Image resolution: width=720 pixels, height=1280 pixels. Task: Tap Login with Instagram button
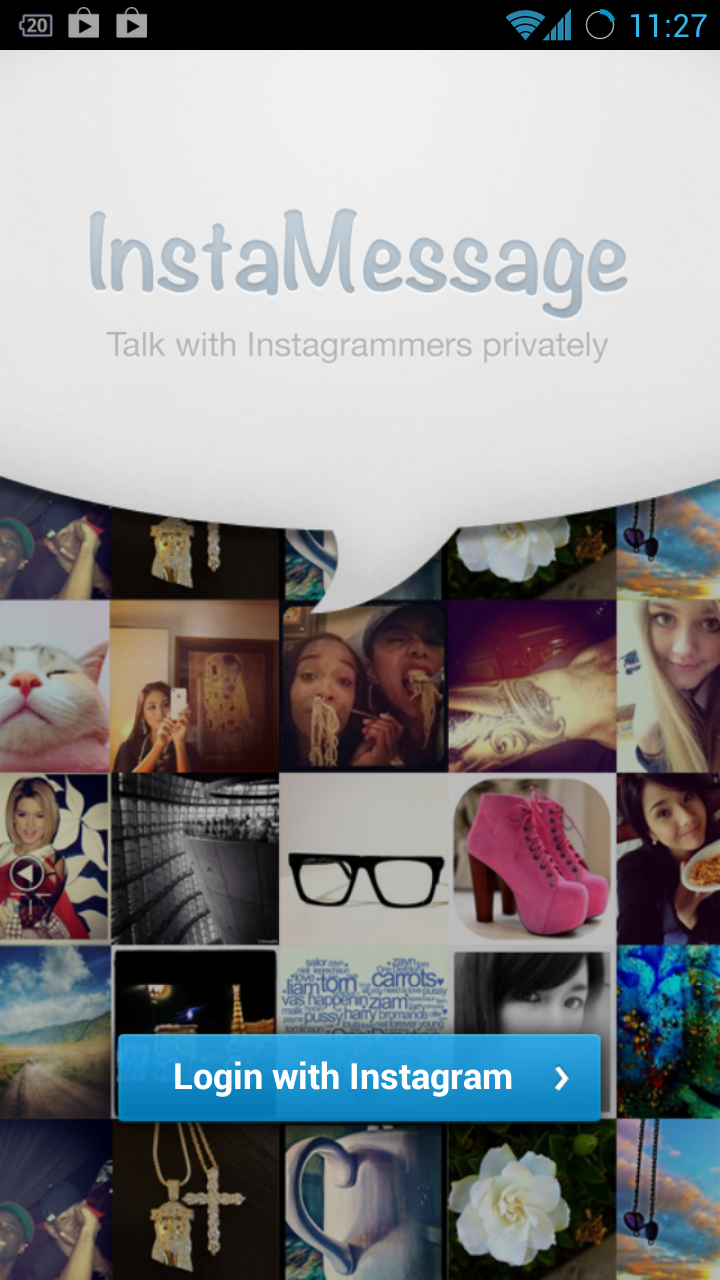(359, 1077)
